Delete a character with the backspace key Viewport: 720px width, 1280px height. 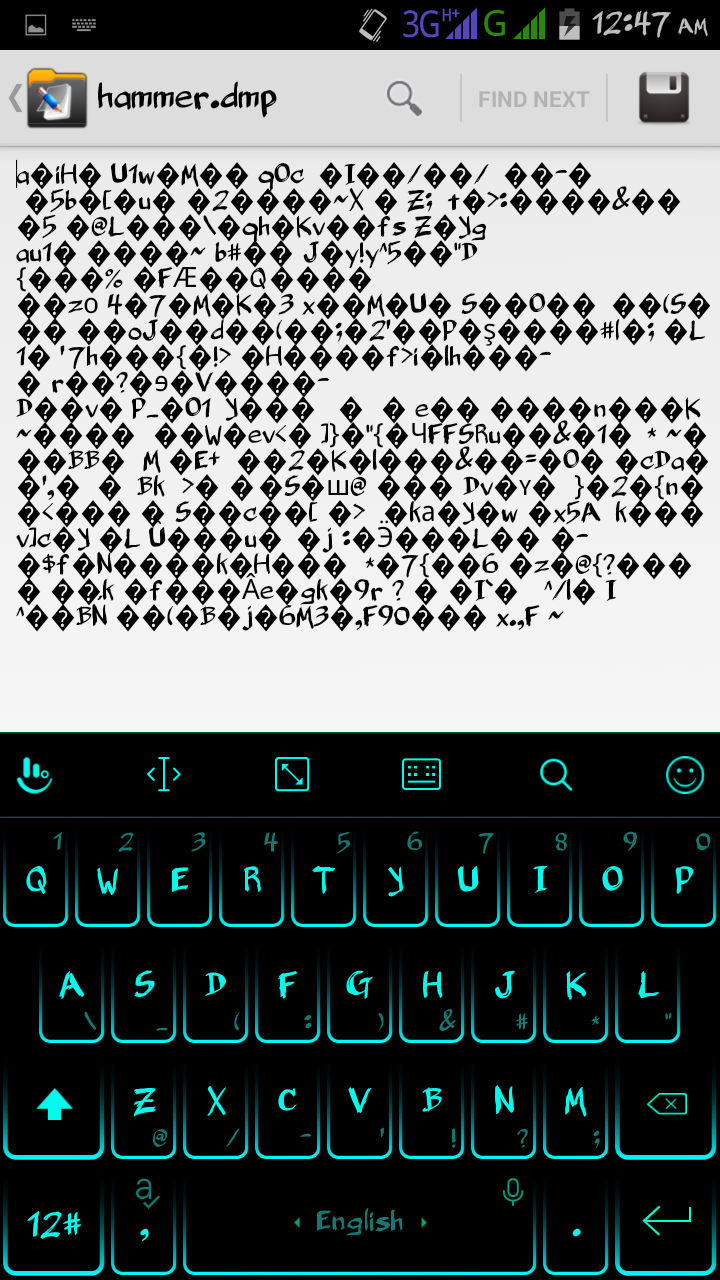click(667, 1105)
